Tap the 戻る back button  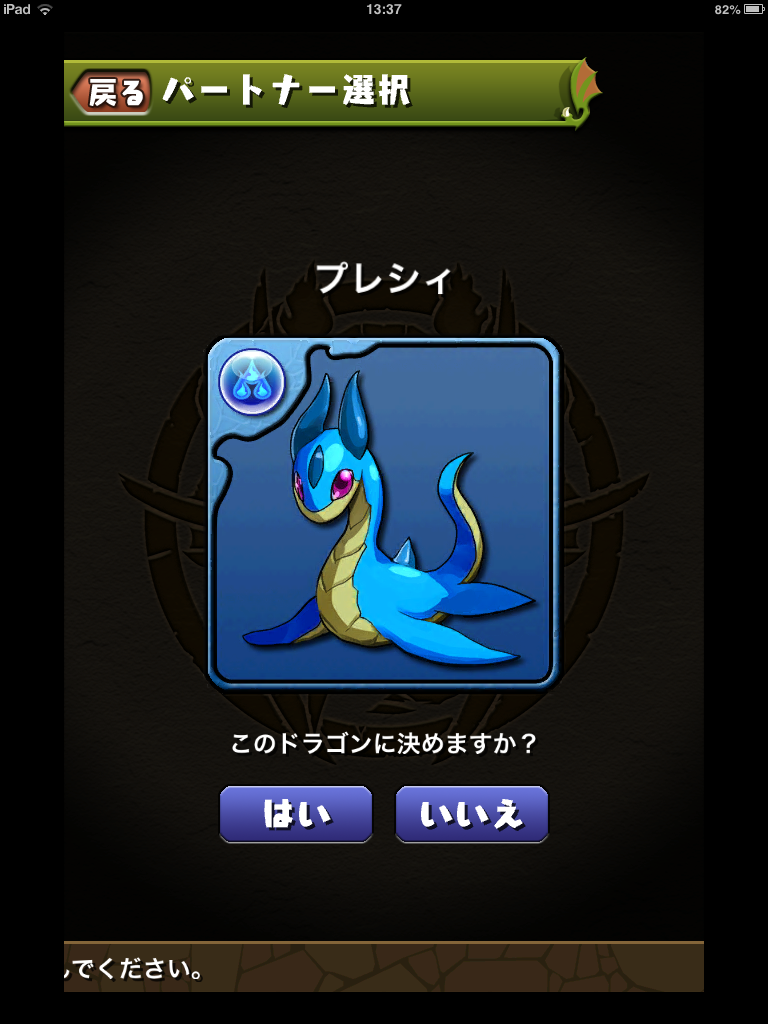[x=111, y=92]
